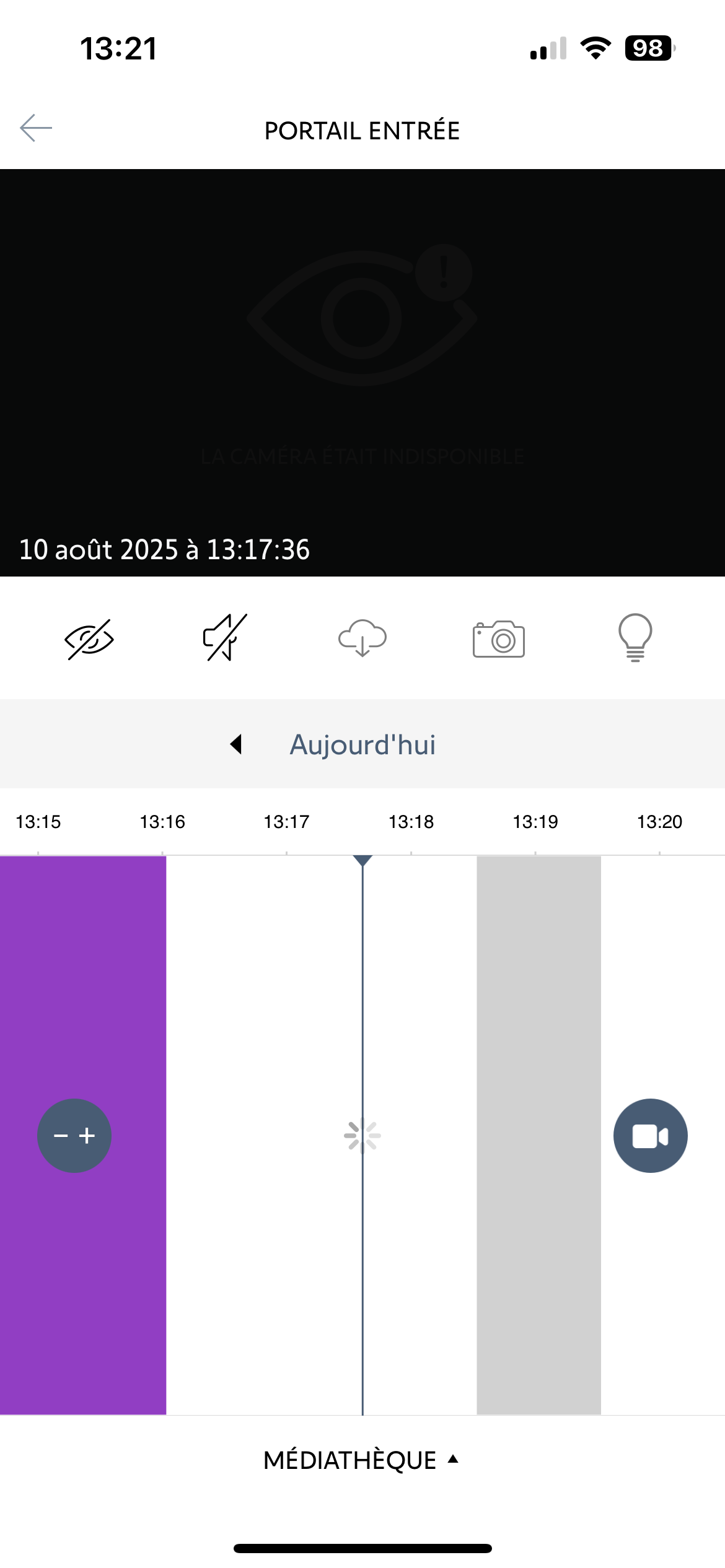
Task: Tap the timeline zoom minus/plus button
Action: point(74,1135)
